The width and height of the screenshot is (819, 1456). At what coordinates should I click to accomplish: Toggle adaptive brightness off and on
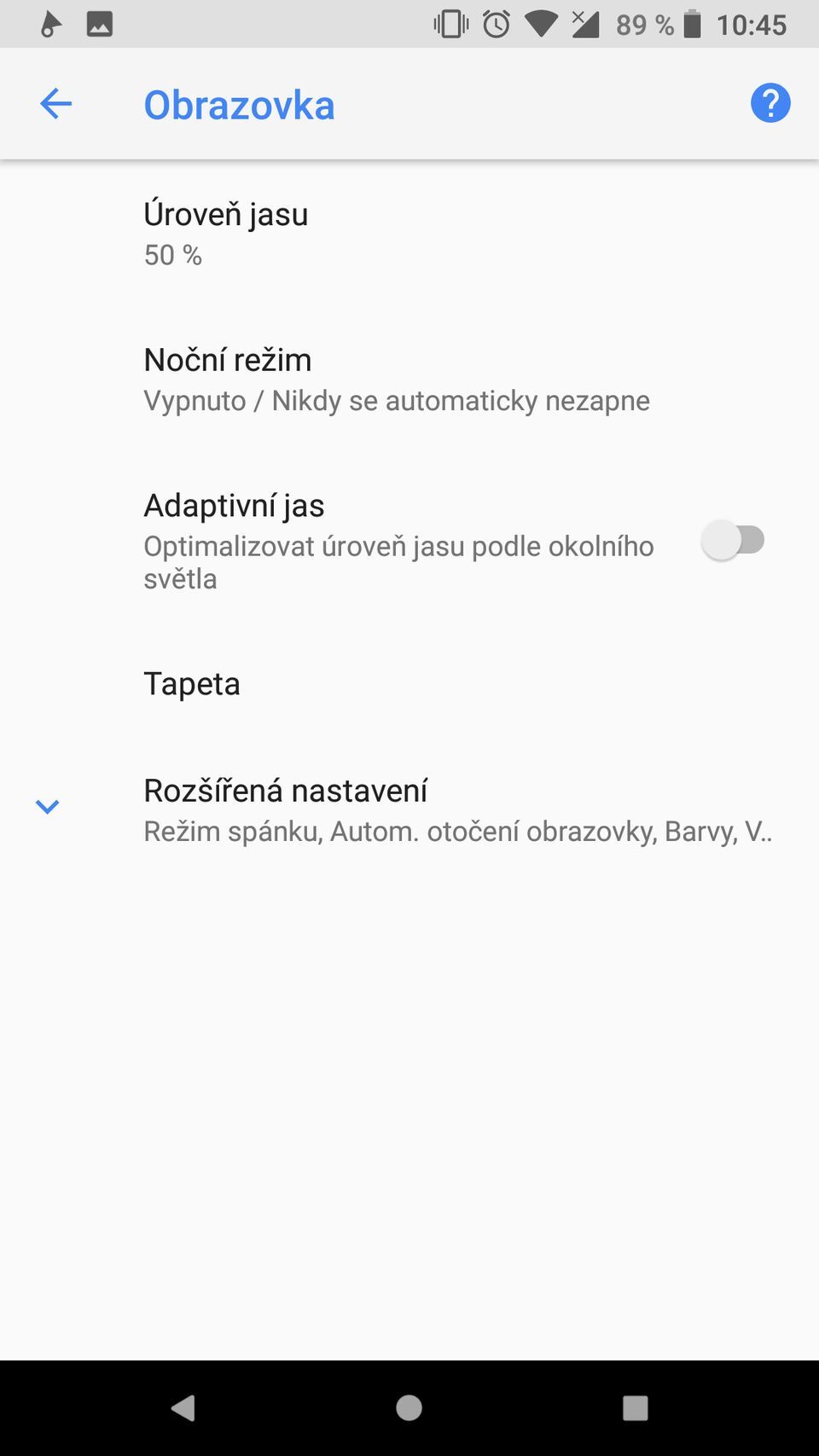click(x=734, y=540)
